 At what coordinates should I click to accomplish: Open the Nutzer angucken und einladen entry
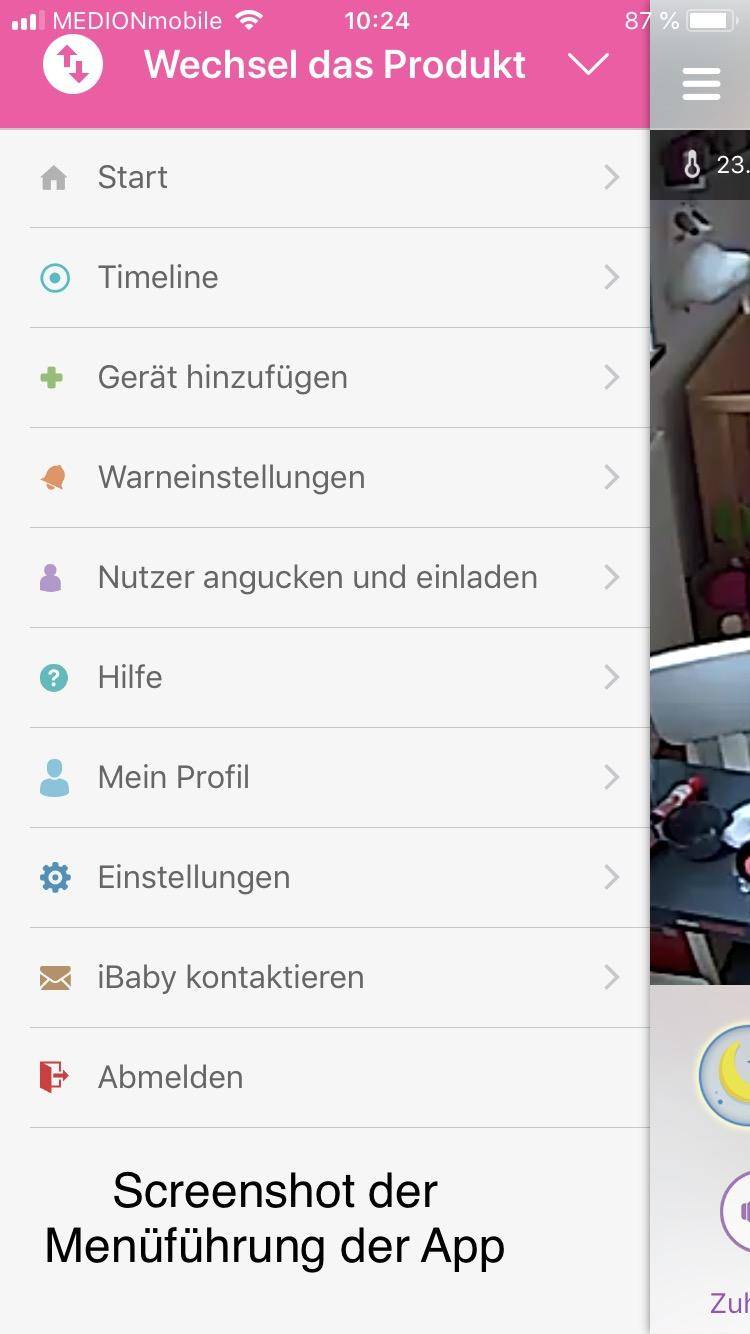coord(317,577)
